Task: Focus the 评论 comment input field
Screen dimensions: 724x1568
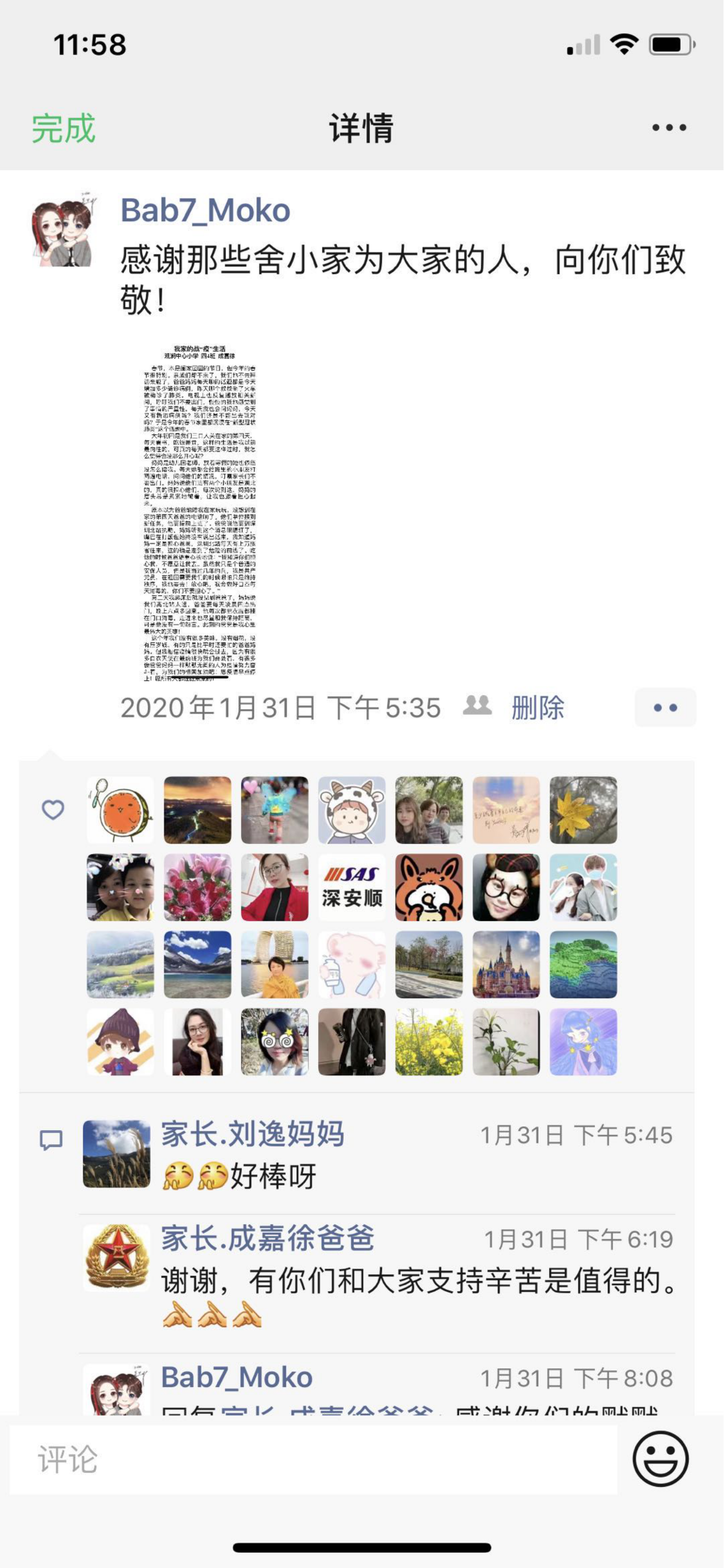Action: point(313,1459)
